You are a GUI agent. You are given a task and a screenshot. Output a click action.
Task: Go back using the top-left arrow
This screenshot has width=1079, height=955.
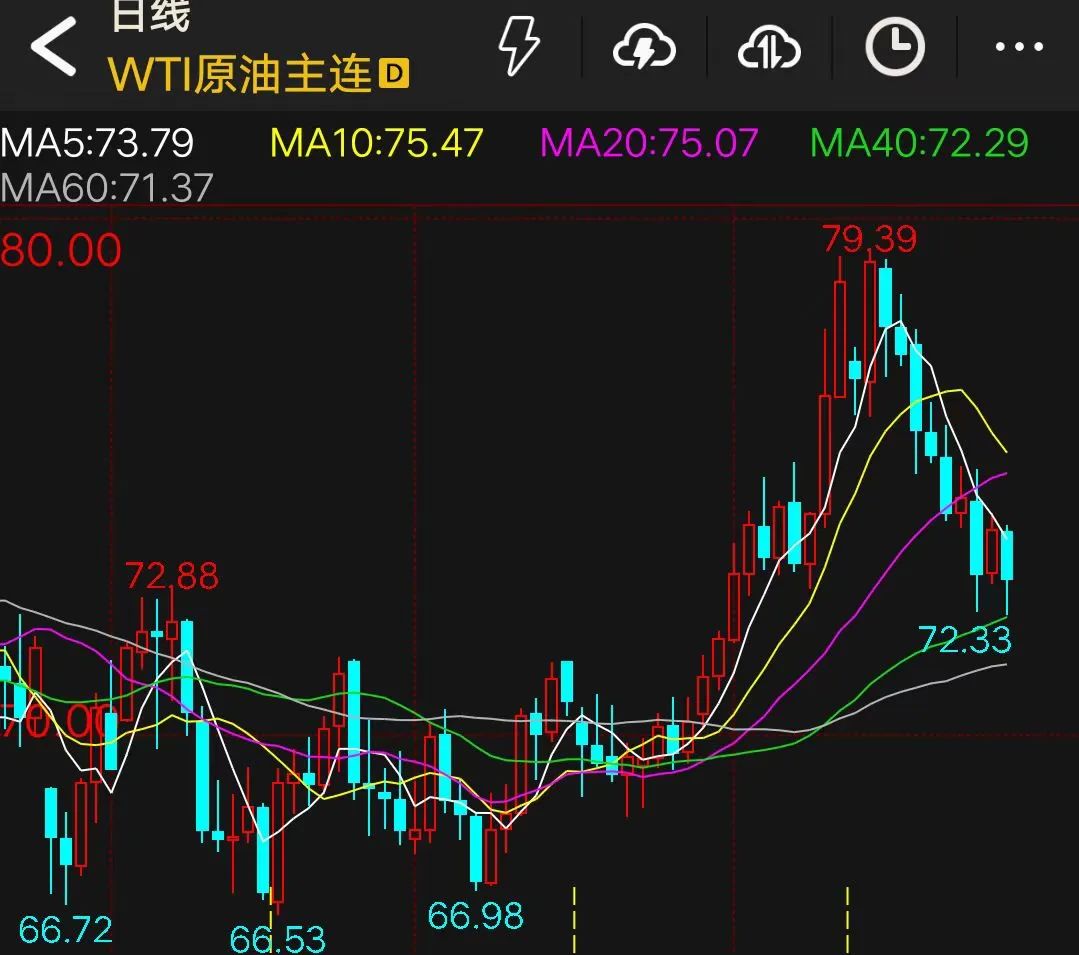point(53,46)
